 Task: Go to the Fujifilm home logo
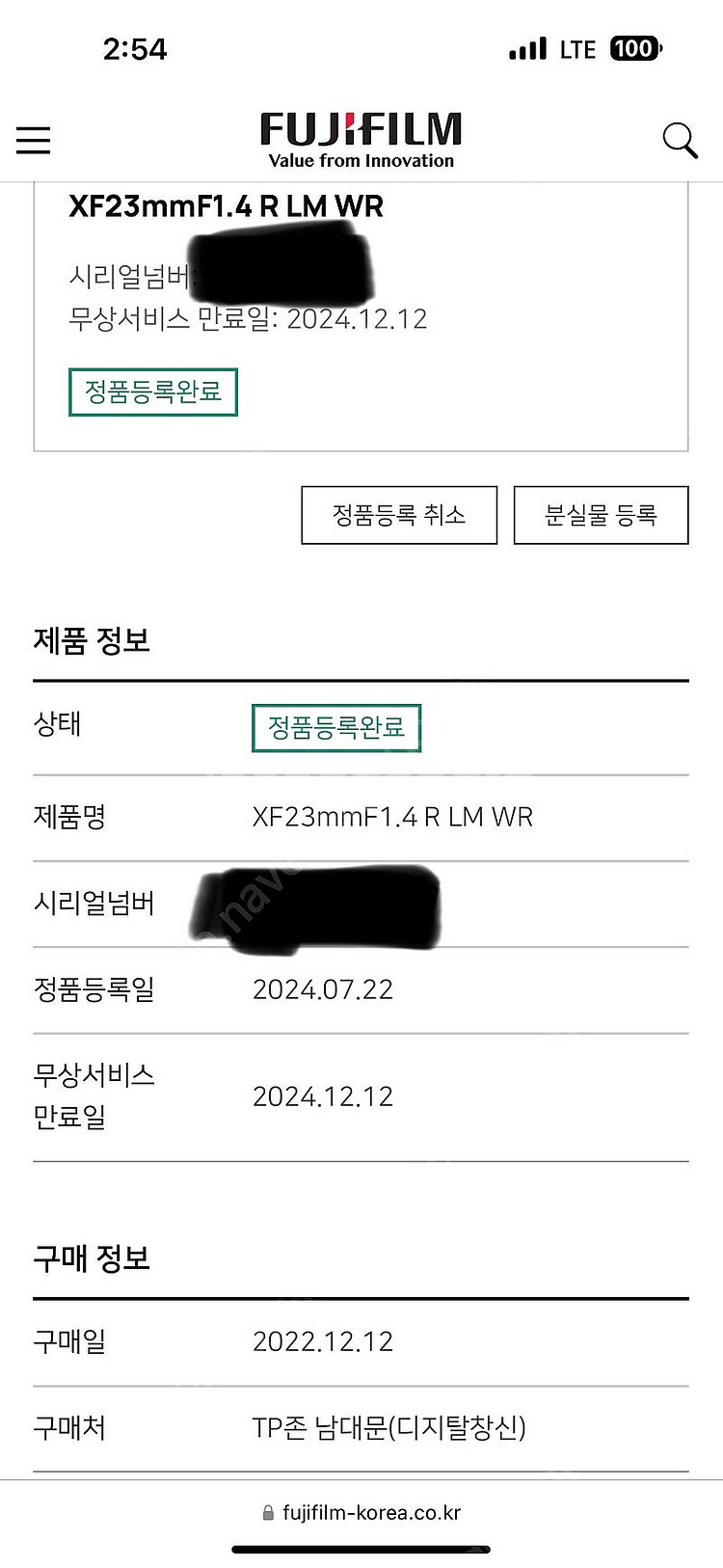[x=361, y=140]
